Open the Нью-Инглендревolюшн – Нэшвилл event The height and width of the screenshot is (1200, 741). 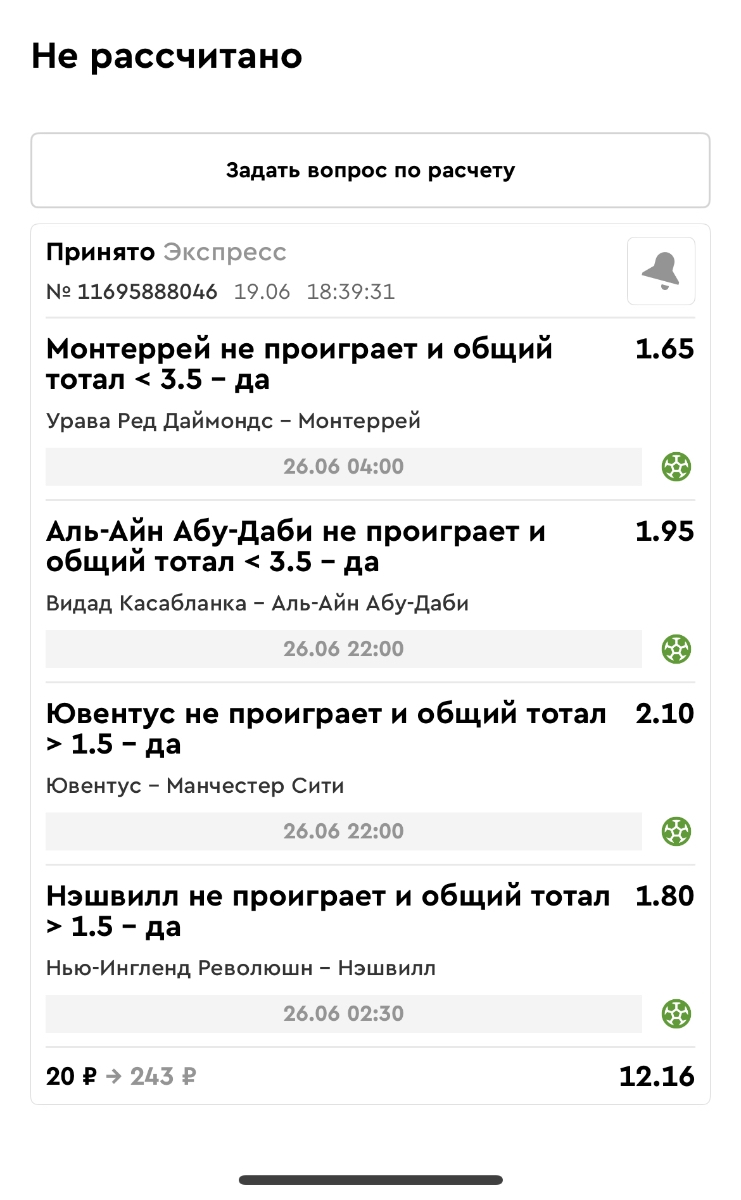[x=241, y=968]
